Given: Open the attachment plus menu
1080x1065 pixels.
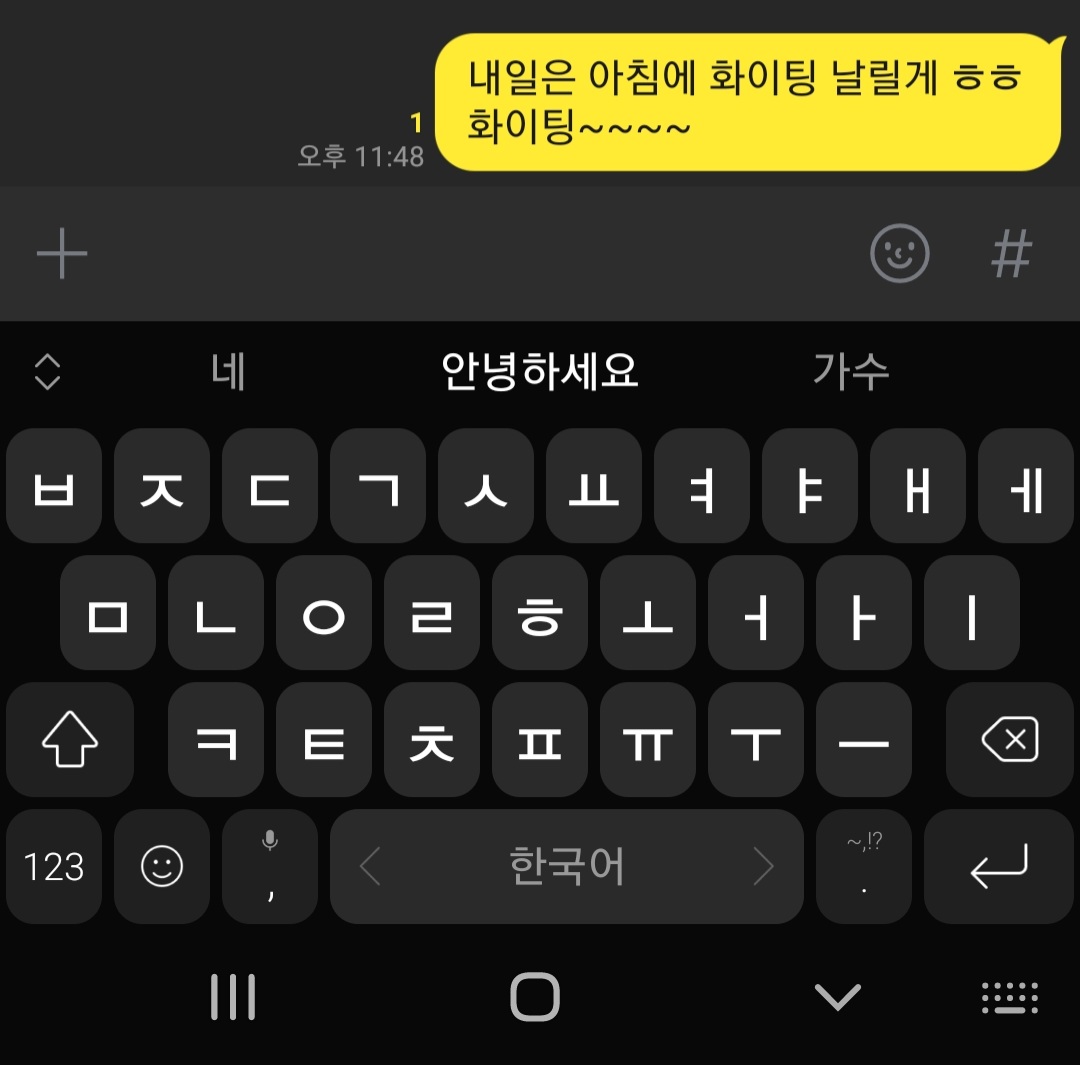Looking at the screenshot, I should click(62, 253).
